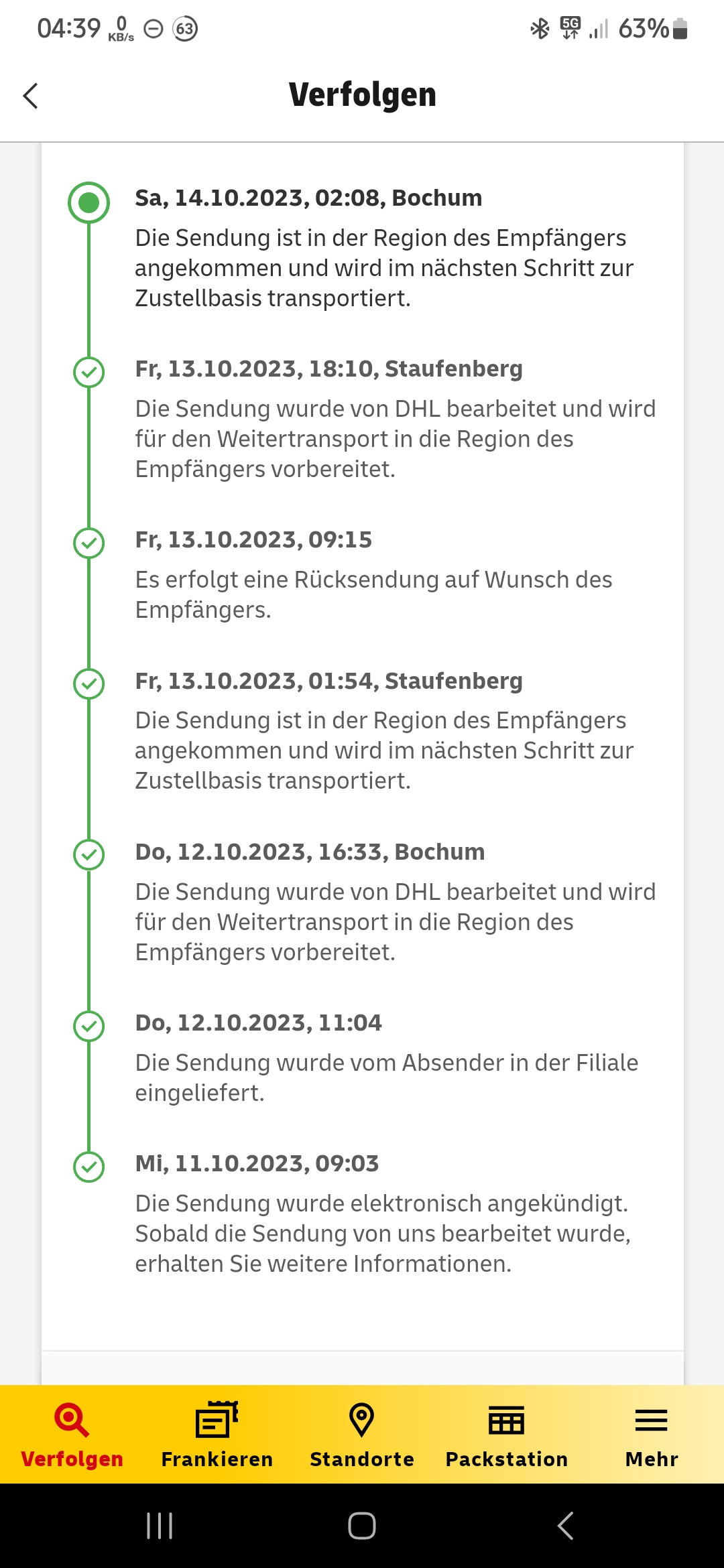Tap the checkmark circle for Rücksendung entry
The width and height of the screenshot is (724, 1568).
pos(88,544)
